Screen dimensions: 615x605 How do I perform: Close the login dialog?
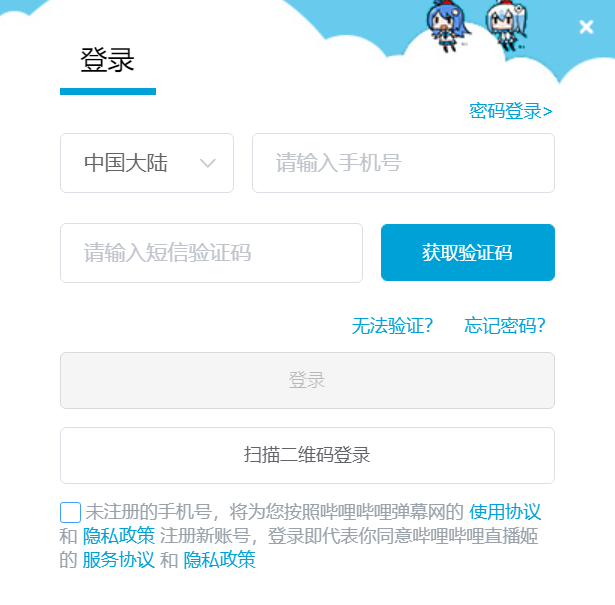586,27
